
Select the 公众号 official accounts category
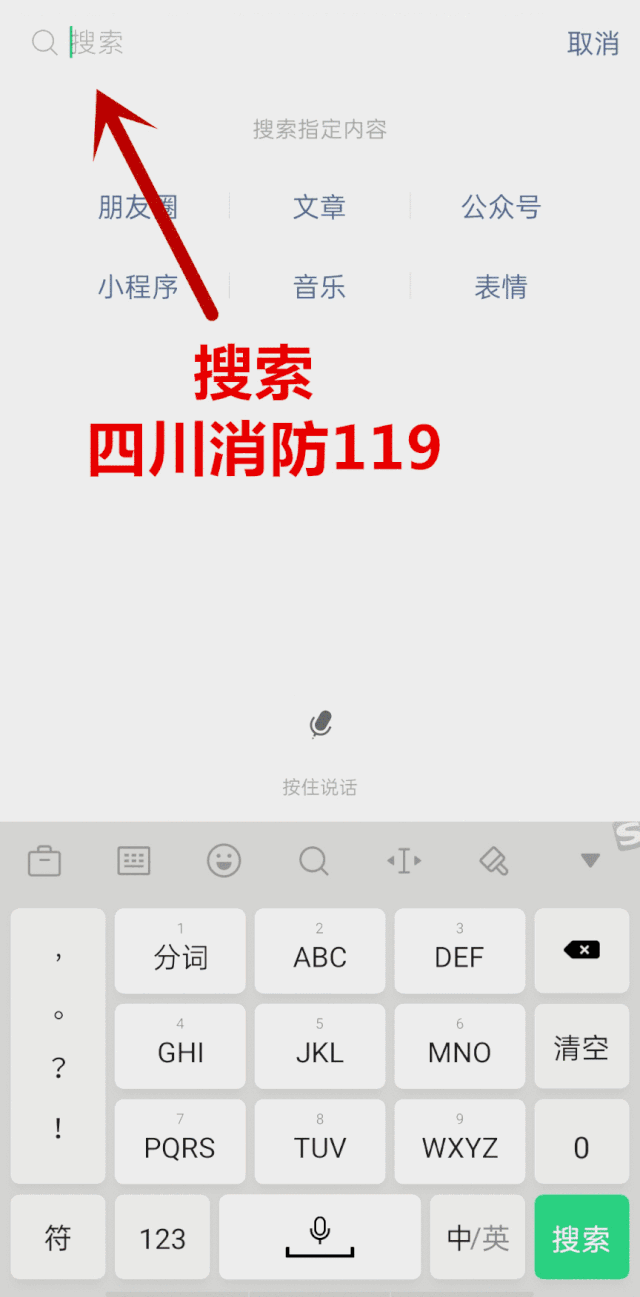(x=501, y=207)
